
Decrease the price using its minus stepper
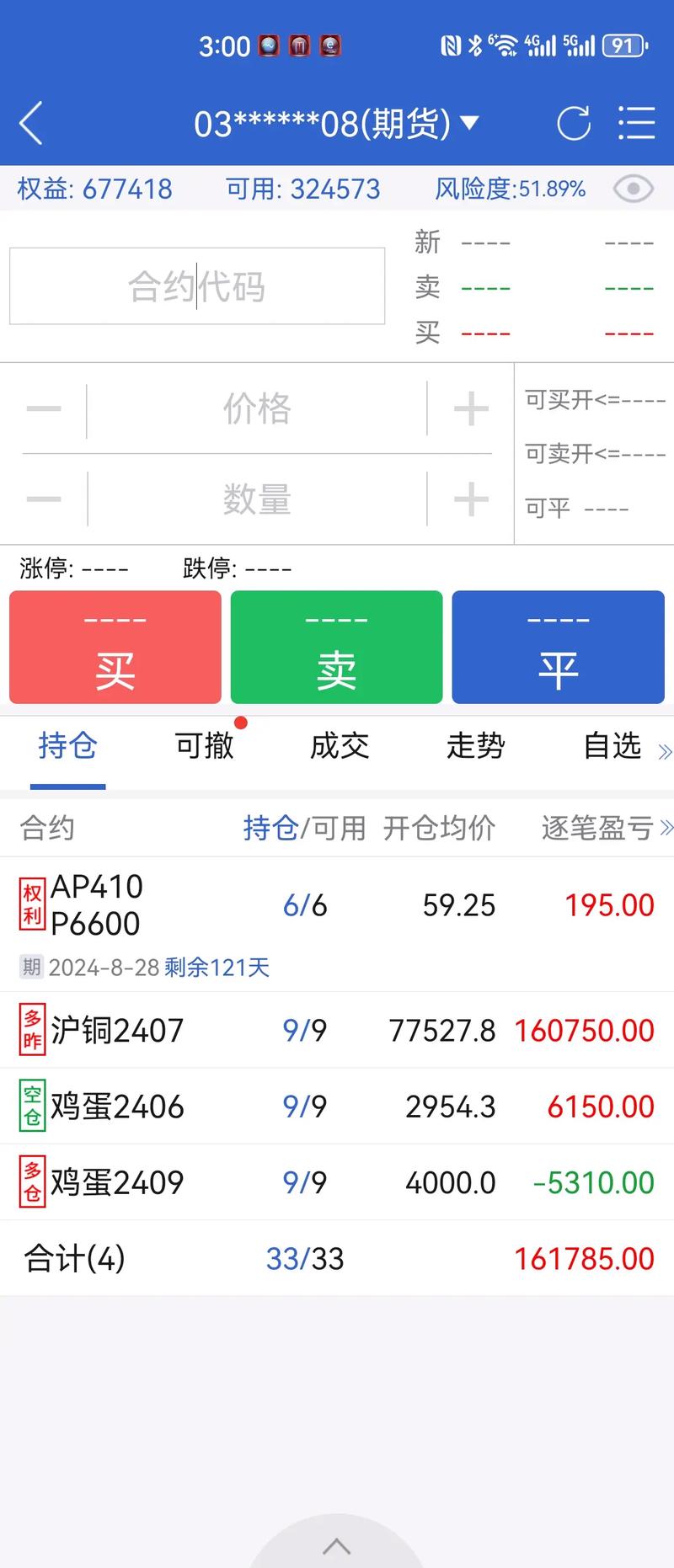(x=44, y=409)
